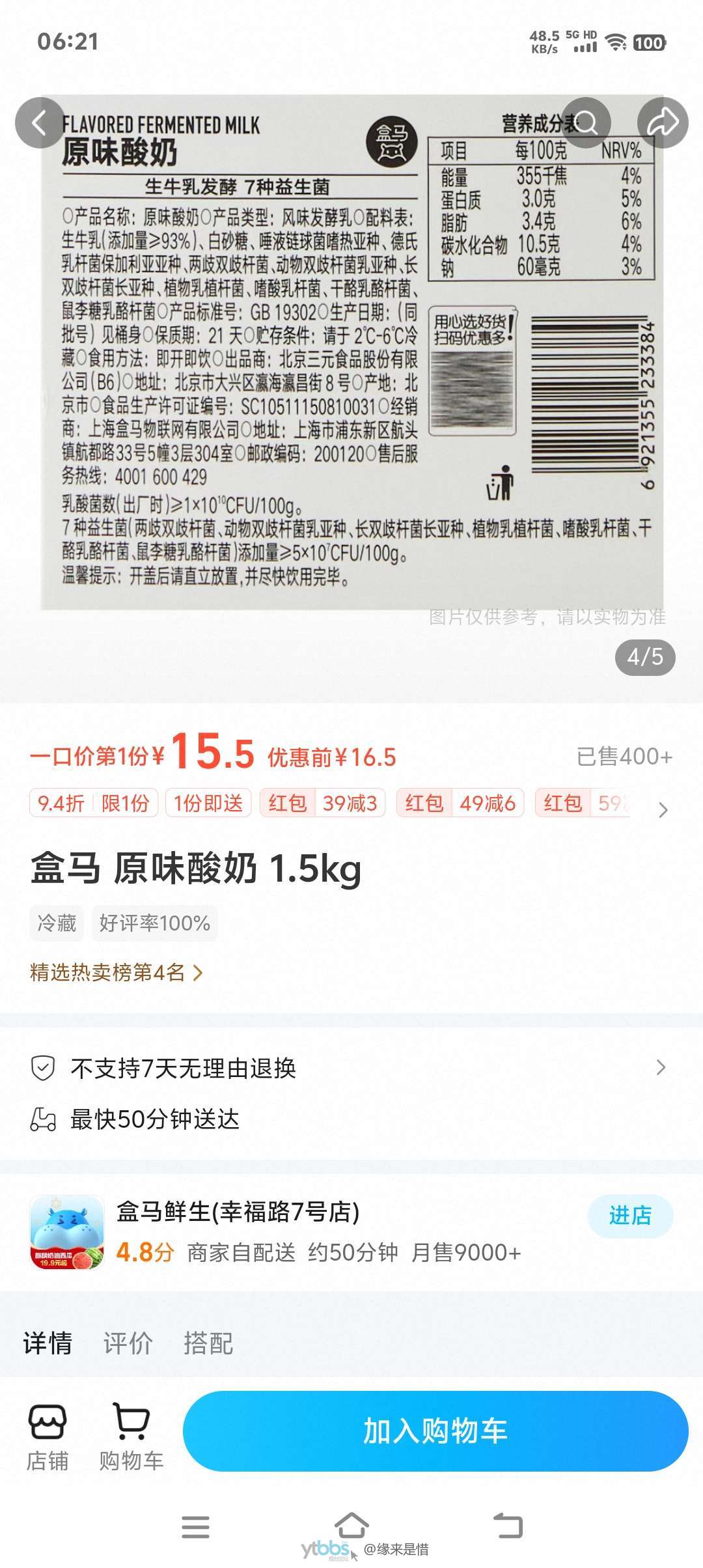Screen dimensions: 703x1568
Task: Go to the system home screen
Action: [x=351, y=1525]
